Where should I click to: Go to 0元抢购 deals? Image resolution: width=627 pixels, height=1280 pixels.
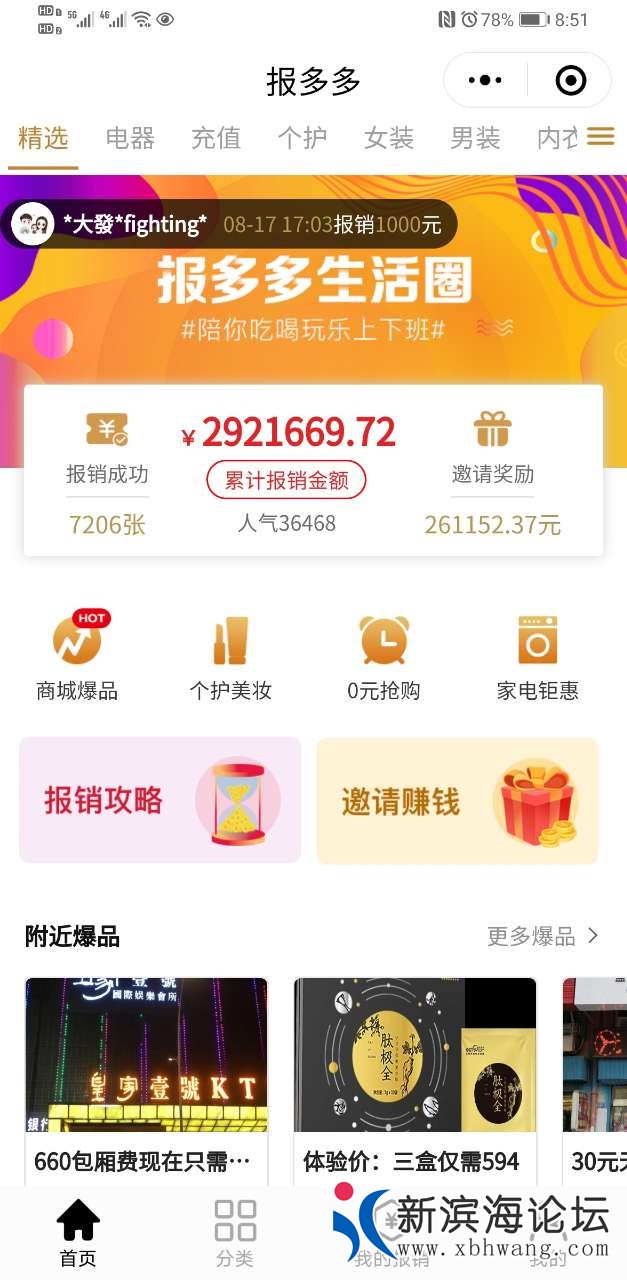click(x=384, y=656)
